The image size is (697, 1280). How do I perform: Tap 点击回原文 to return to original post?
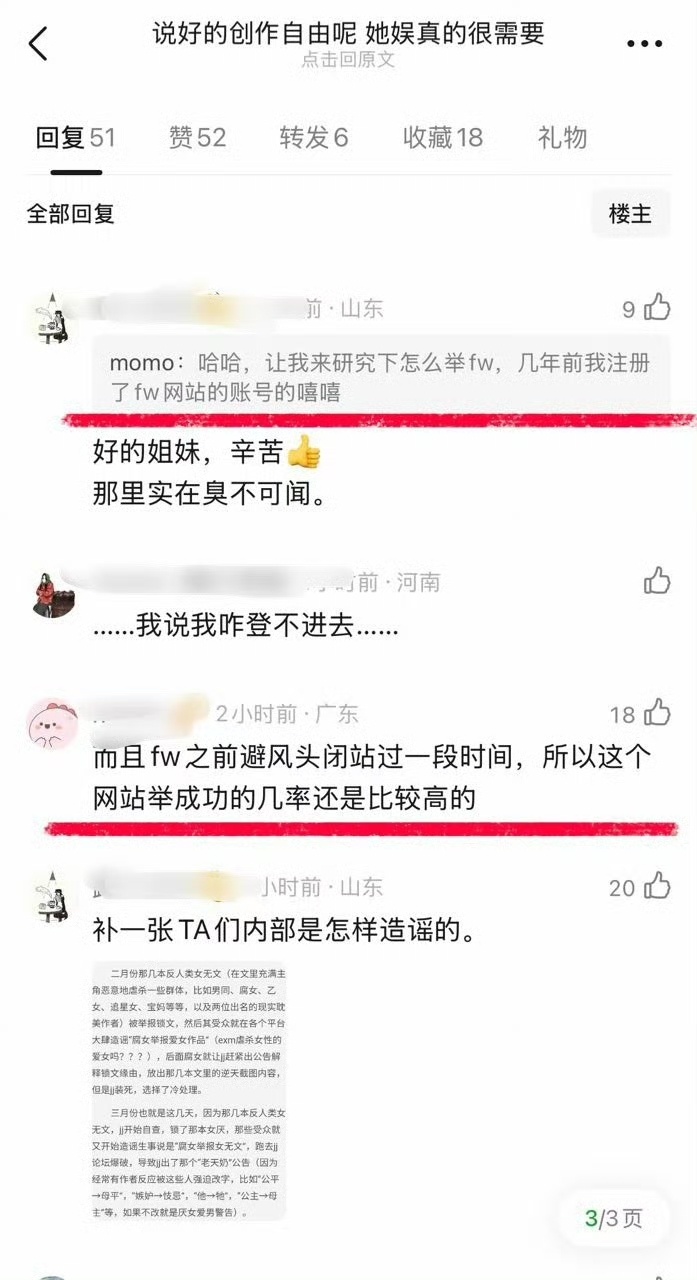[x=348, y=60]
